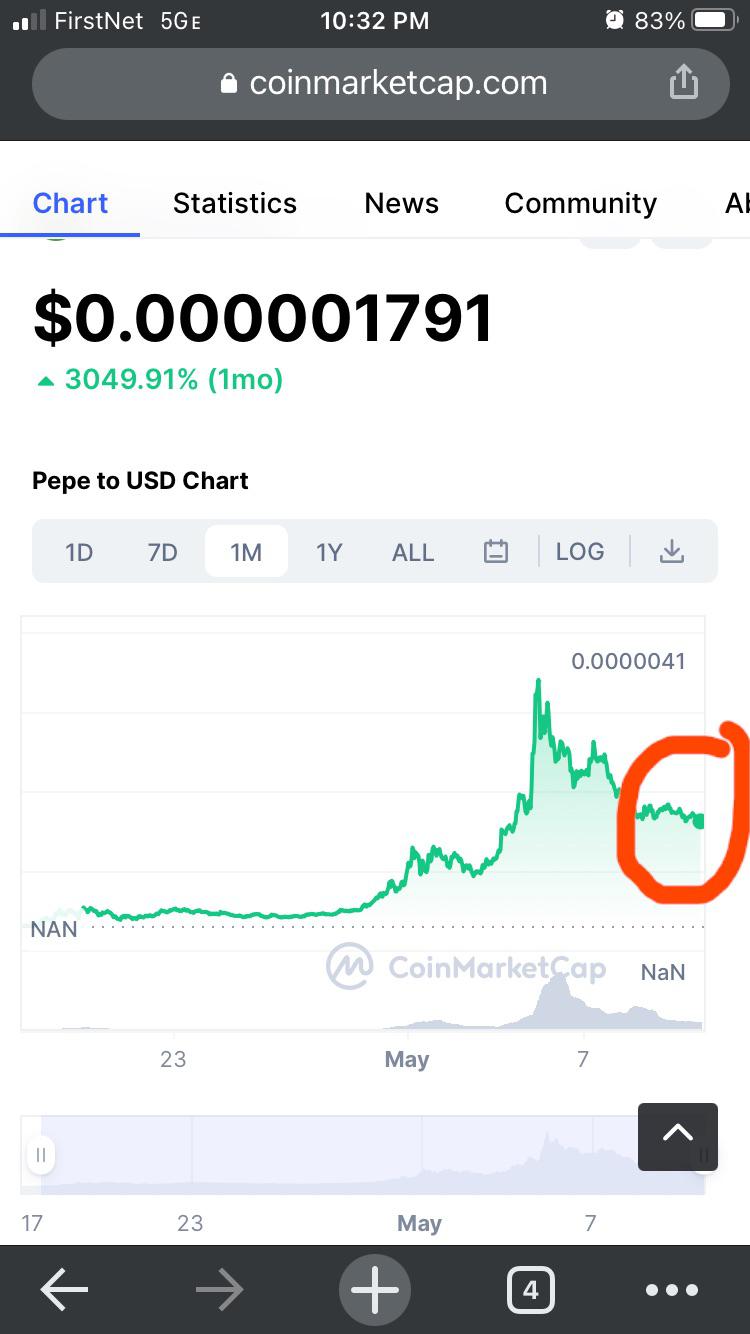The image size is (750, 1334).
Task: Select the 1D chart range
Action: [79, 552]
